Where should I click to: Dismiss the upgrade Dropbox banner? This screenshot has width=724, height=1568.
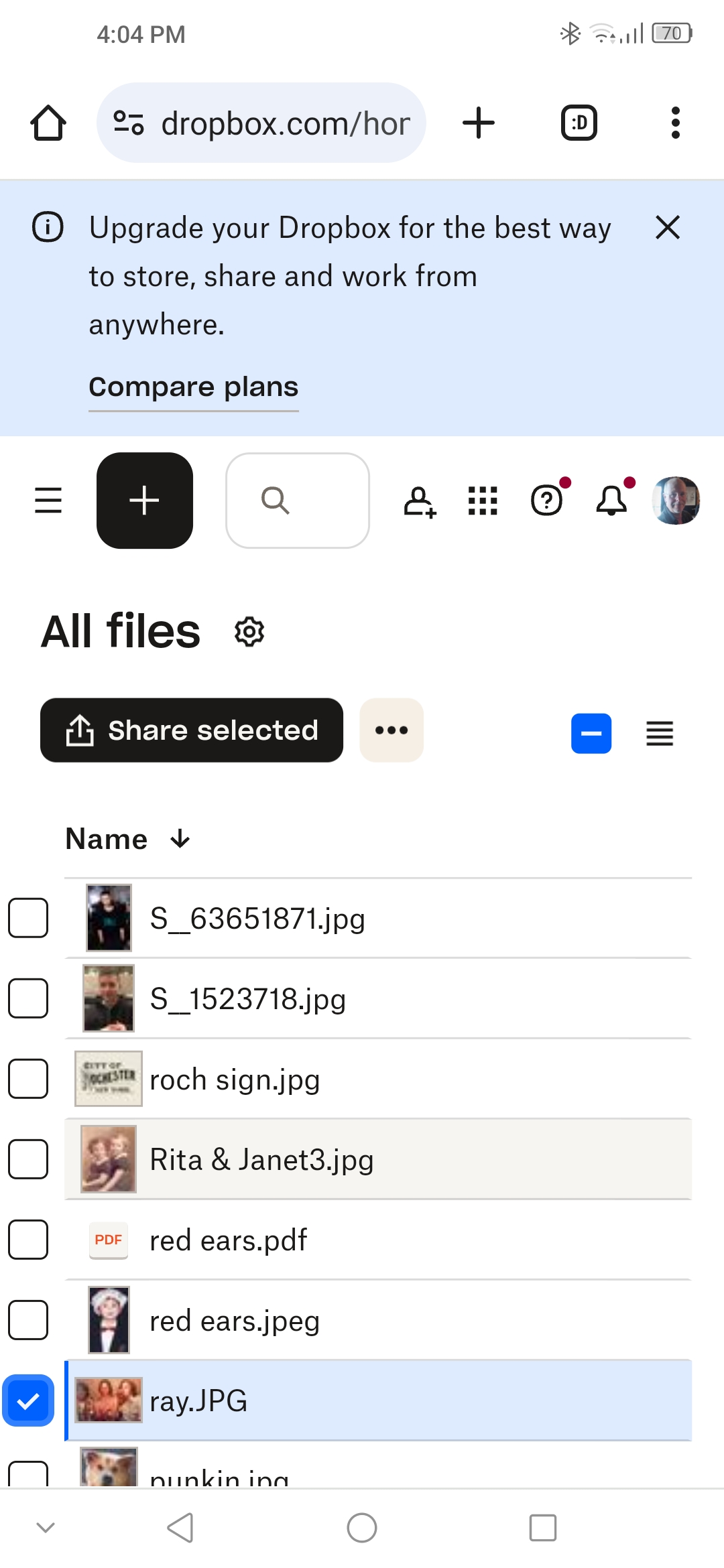[x=667, y=228]
